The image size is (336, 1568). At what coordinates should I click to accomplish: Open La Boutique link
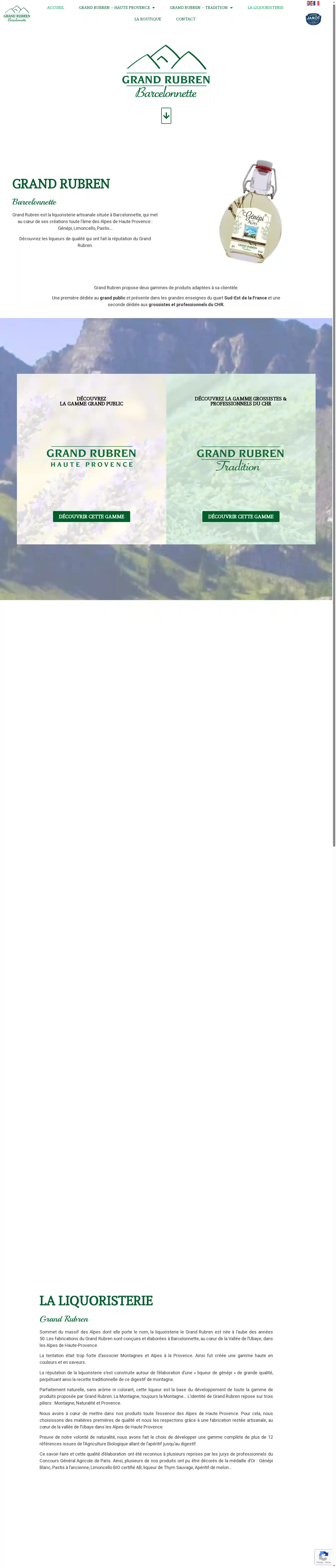[148, 19]
